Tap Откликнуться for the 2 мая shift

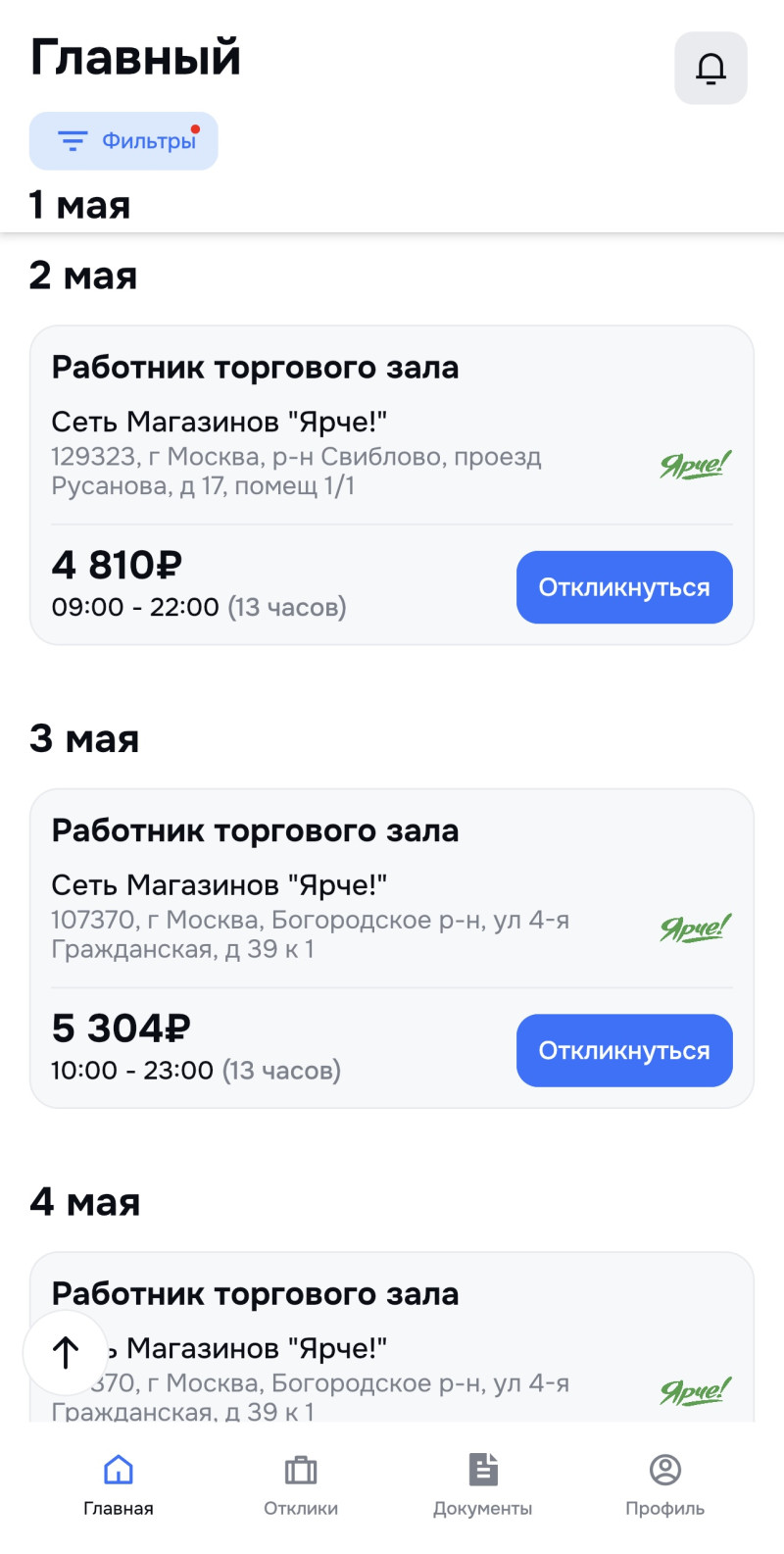[624, 587]
